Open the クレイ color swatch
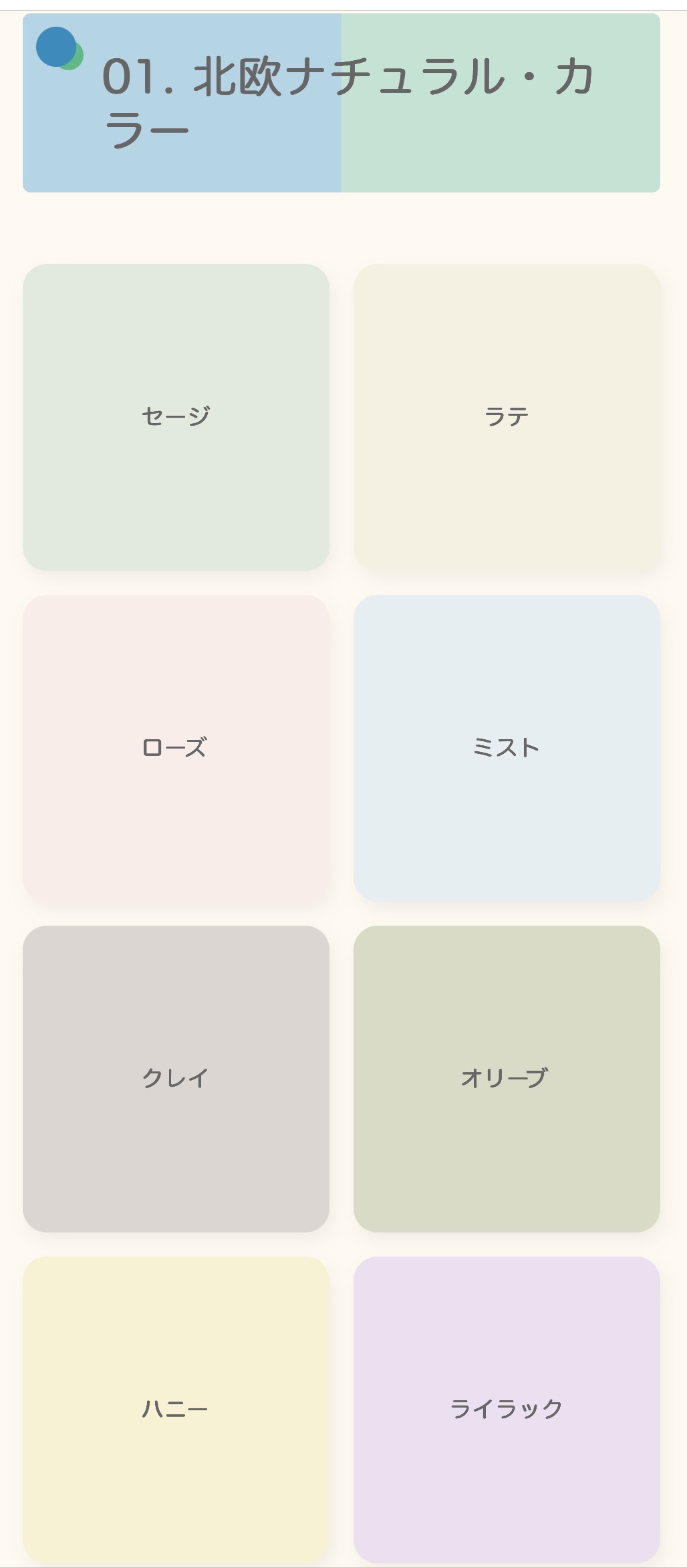The width and height of the screenshot is (687, 1568). [x=176, y=1079]
